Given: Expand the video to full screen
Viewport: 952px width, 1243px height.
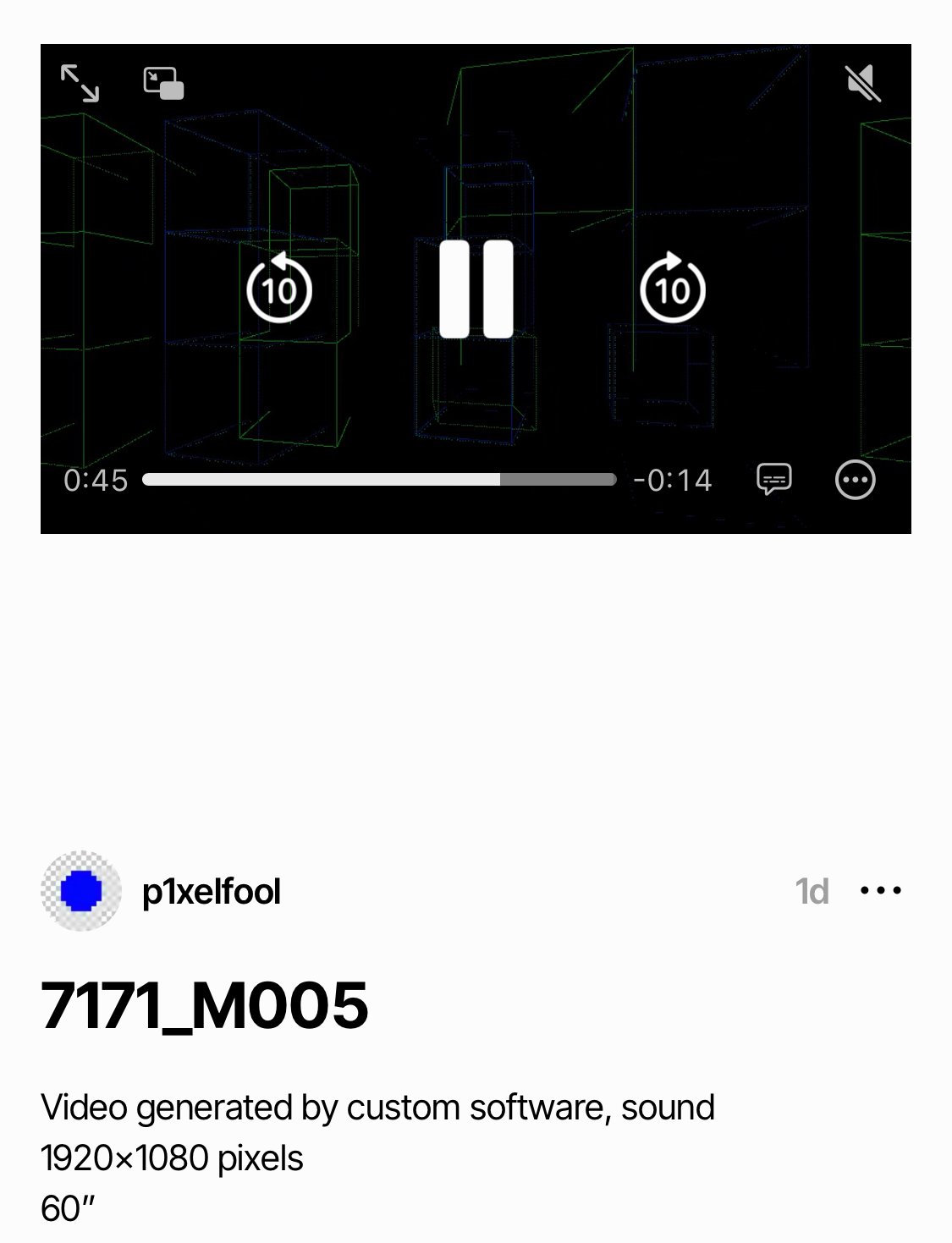Looking at the screenshot, I should (80, 83).
